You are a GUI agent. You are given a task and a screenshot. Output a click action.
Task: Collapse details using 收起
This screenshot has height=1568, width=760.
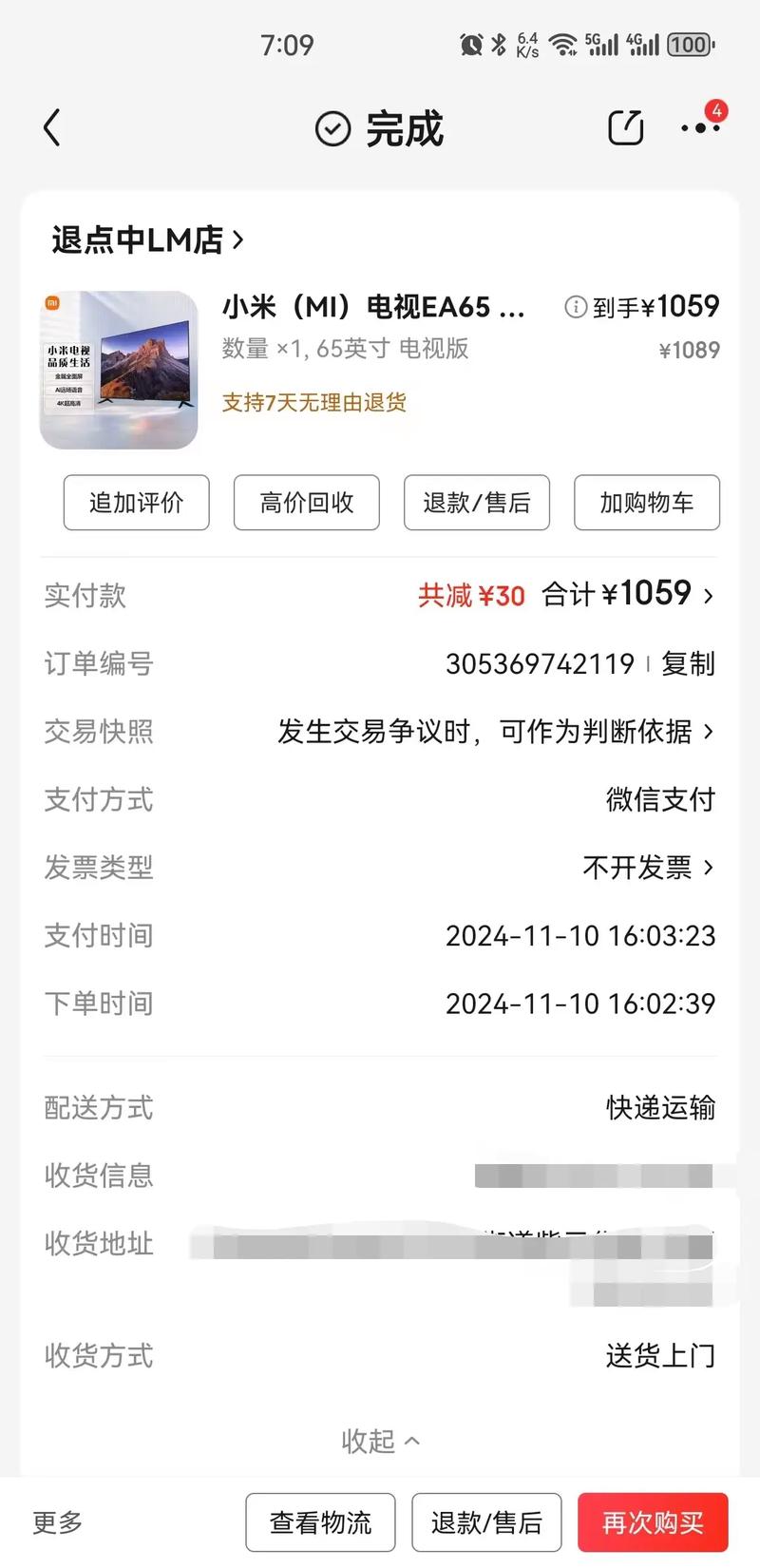[x=379, y=1441]
